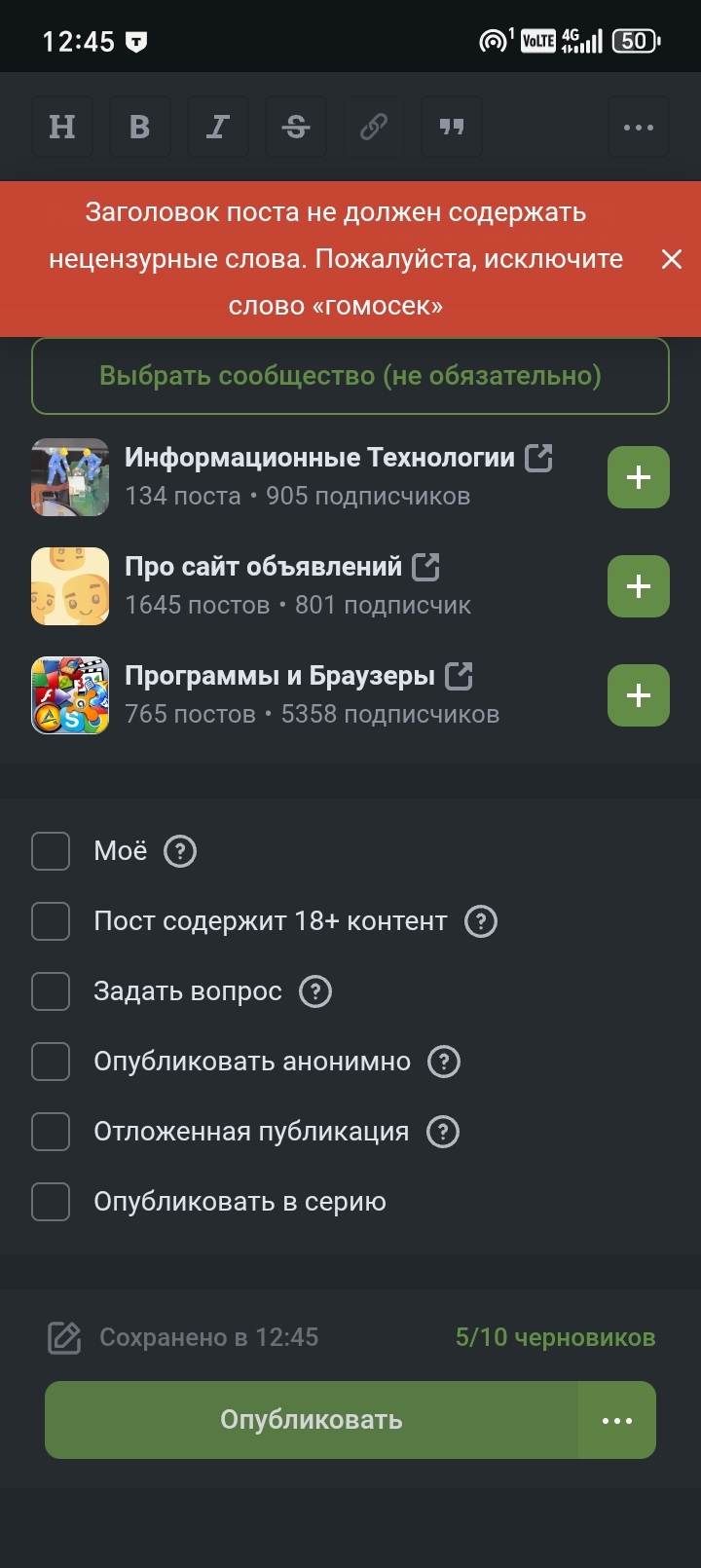
Task: Apply italic formatting
Action: (x=218, y=127)
